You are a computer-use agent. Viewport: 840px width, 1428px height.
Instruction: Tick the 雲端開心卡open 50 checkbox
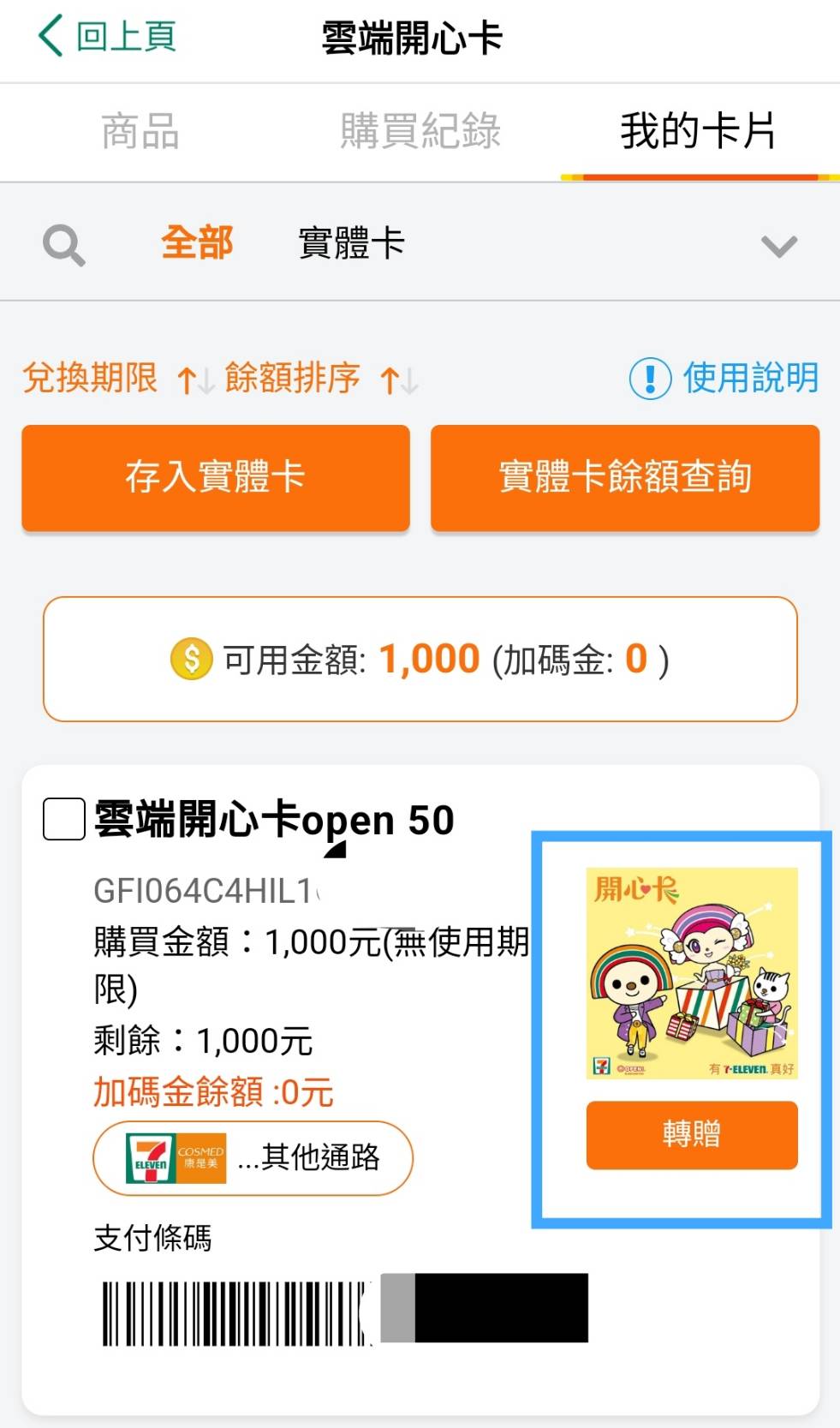[x=64, y=819]
